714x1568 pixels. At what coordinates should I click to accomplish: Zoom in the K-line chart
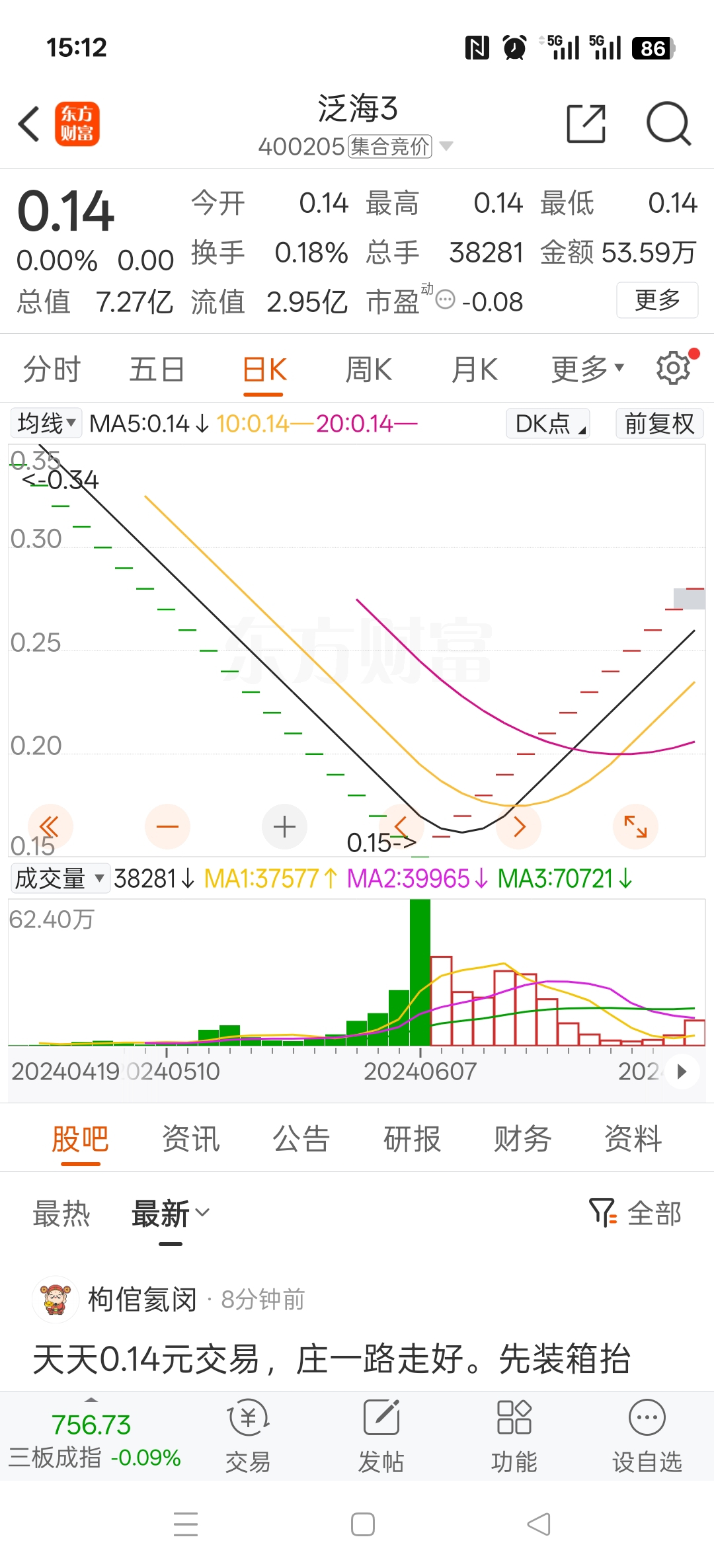click(284, 826)
